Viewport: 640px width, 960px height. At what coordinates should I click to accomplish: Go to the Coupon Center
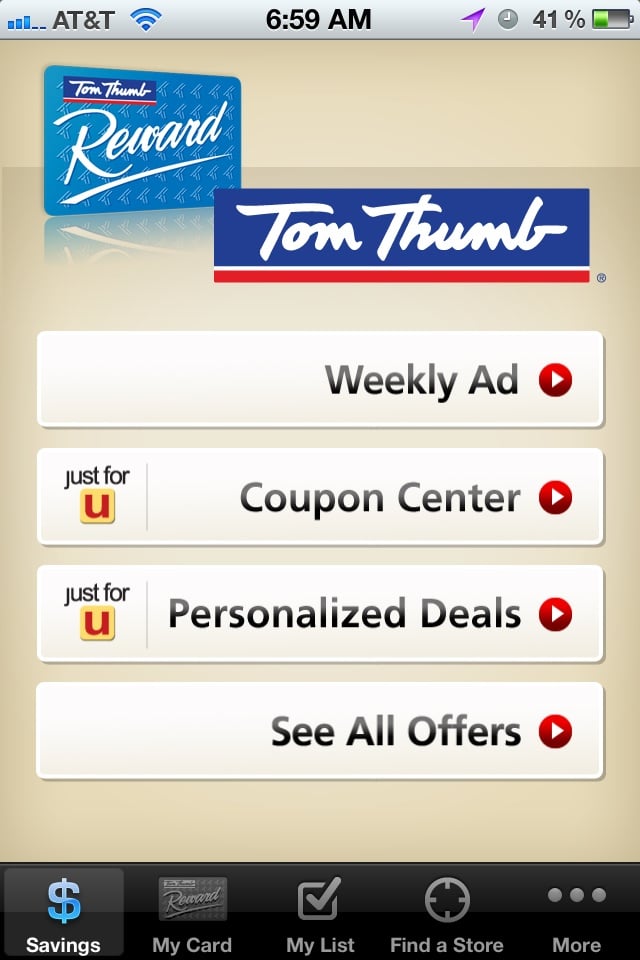point(320,497)
